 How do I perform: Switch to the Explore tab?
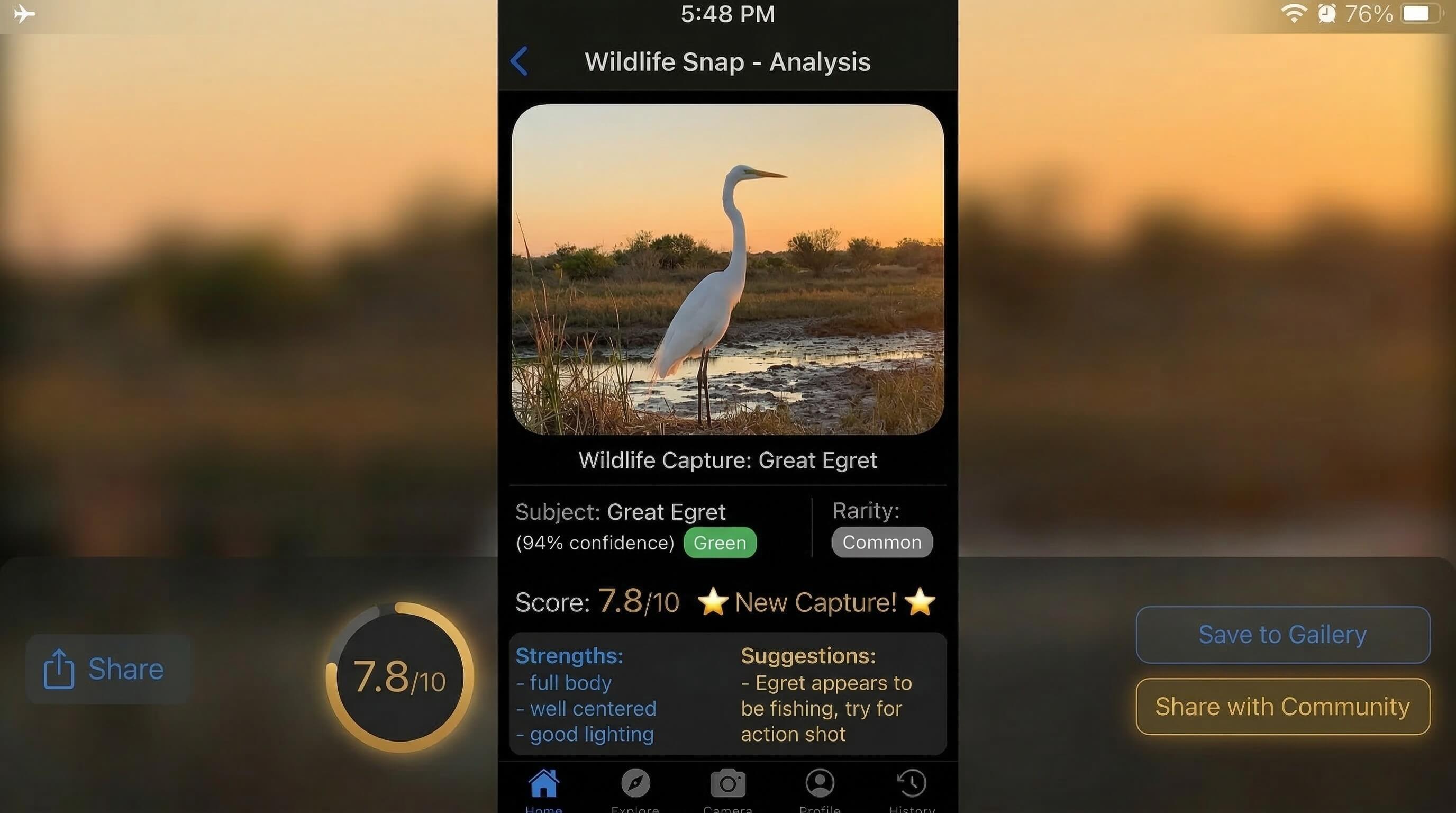(635, 789)
